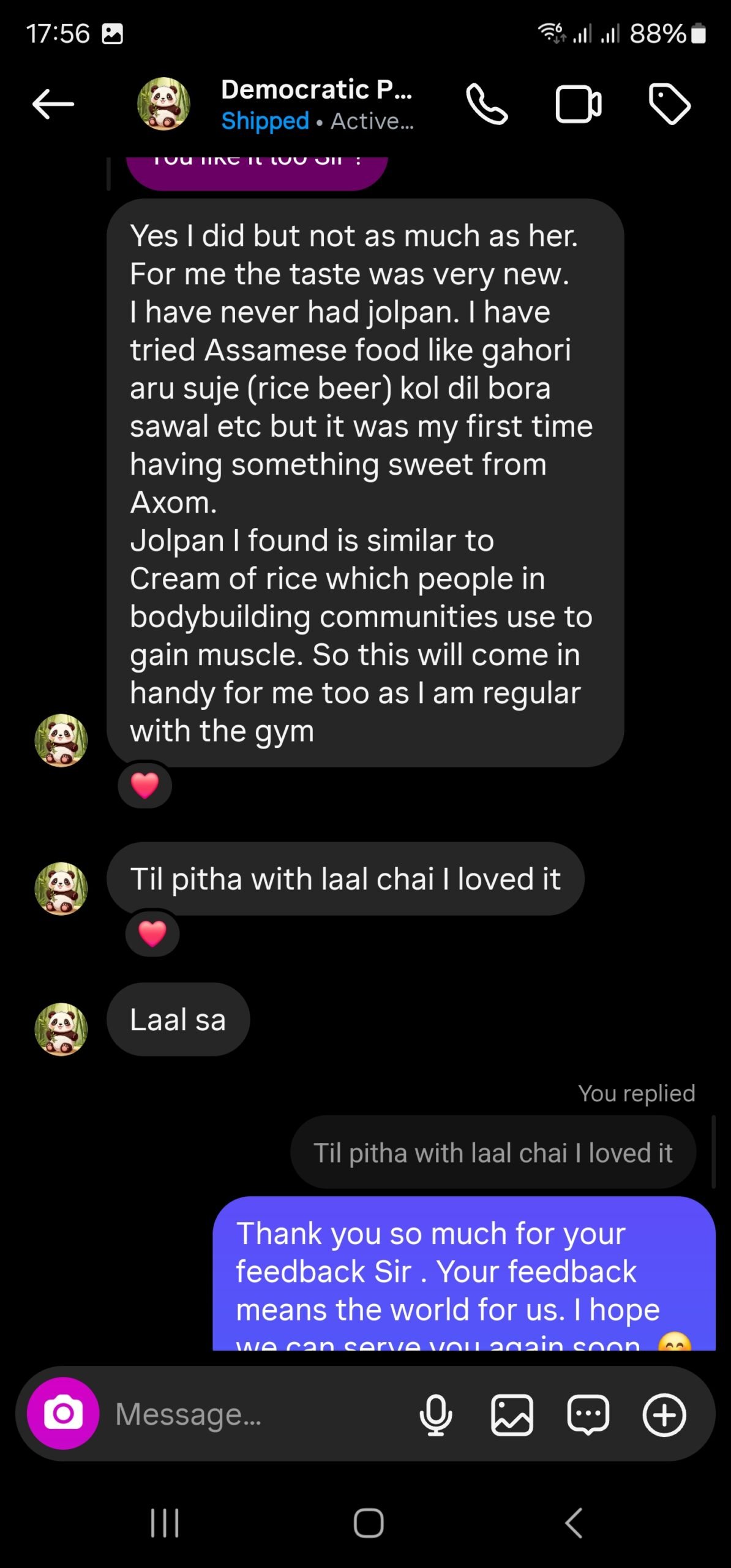View heart reaction on the jolpan message
The width and height of the screenshot is (731, 1568).
pyautogui.click(x=145, y=785)
